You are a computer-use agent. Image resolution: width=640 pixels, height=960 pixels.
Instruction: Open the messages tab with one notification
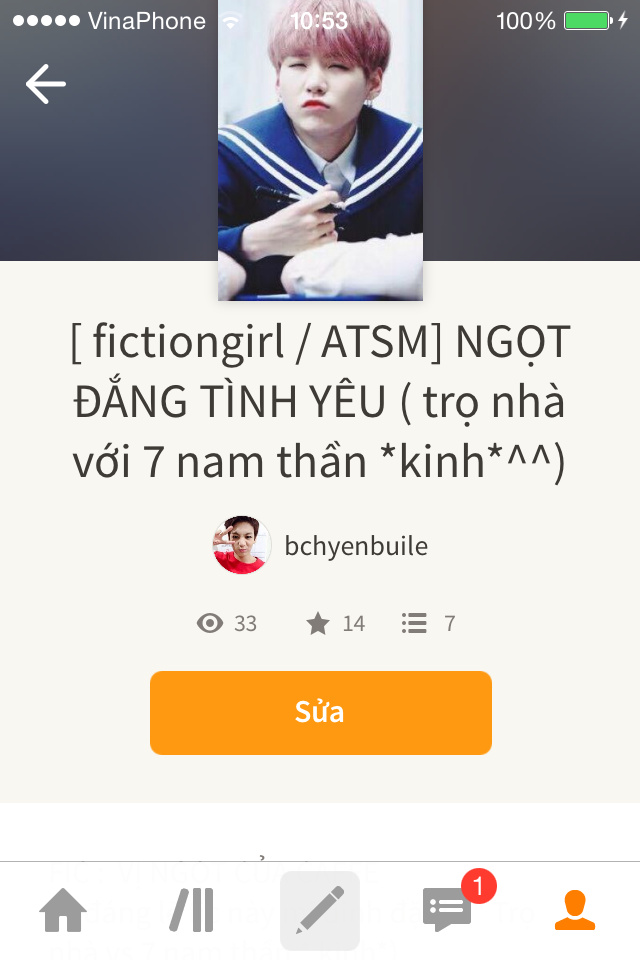click(447, 910)
